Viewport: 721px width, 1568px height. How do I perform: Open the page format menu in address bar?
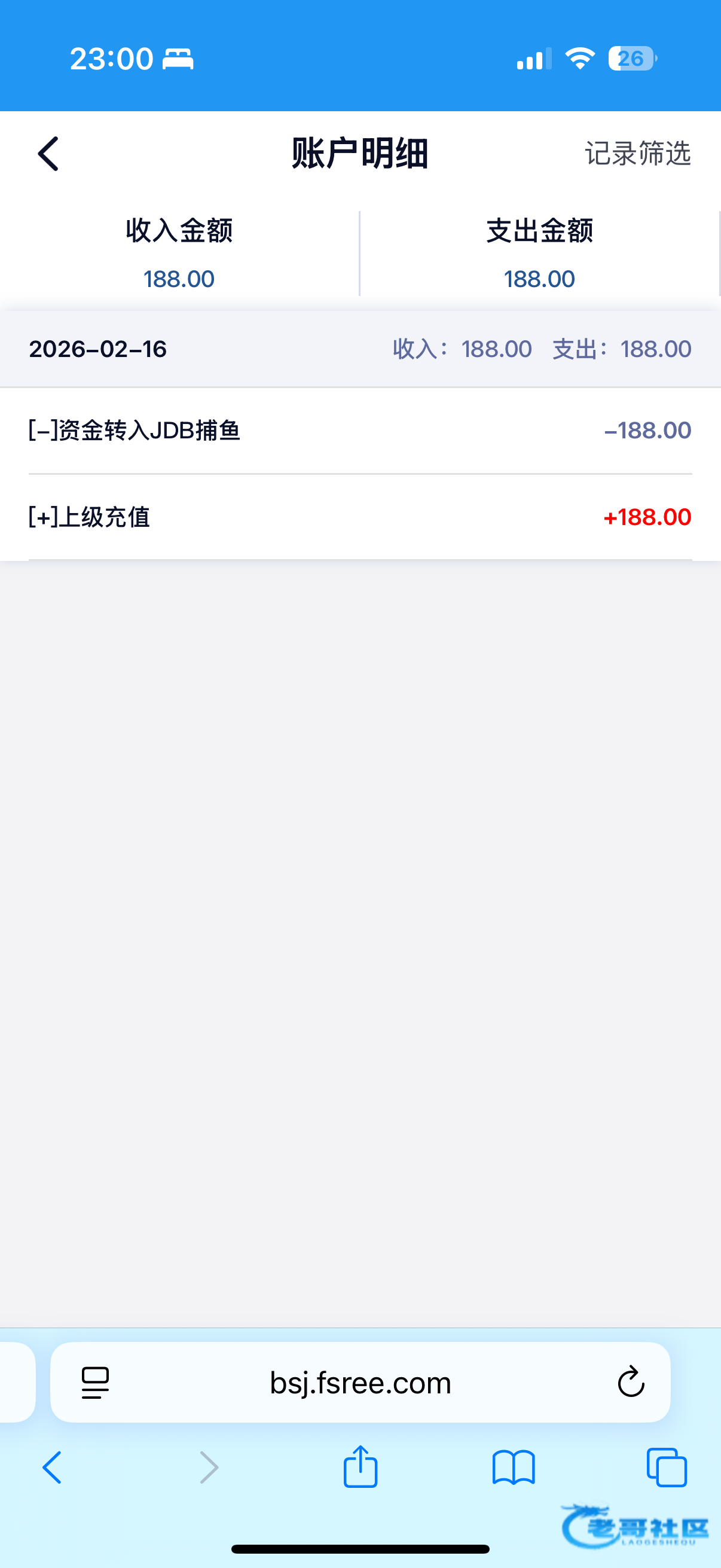click(95, 1383)
